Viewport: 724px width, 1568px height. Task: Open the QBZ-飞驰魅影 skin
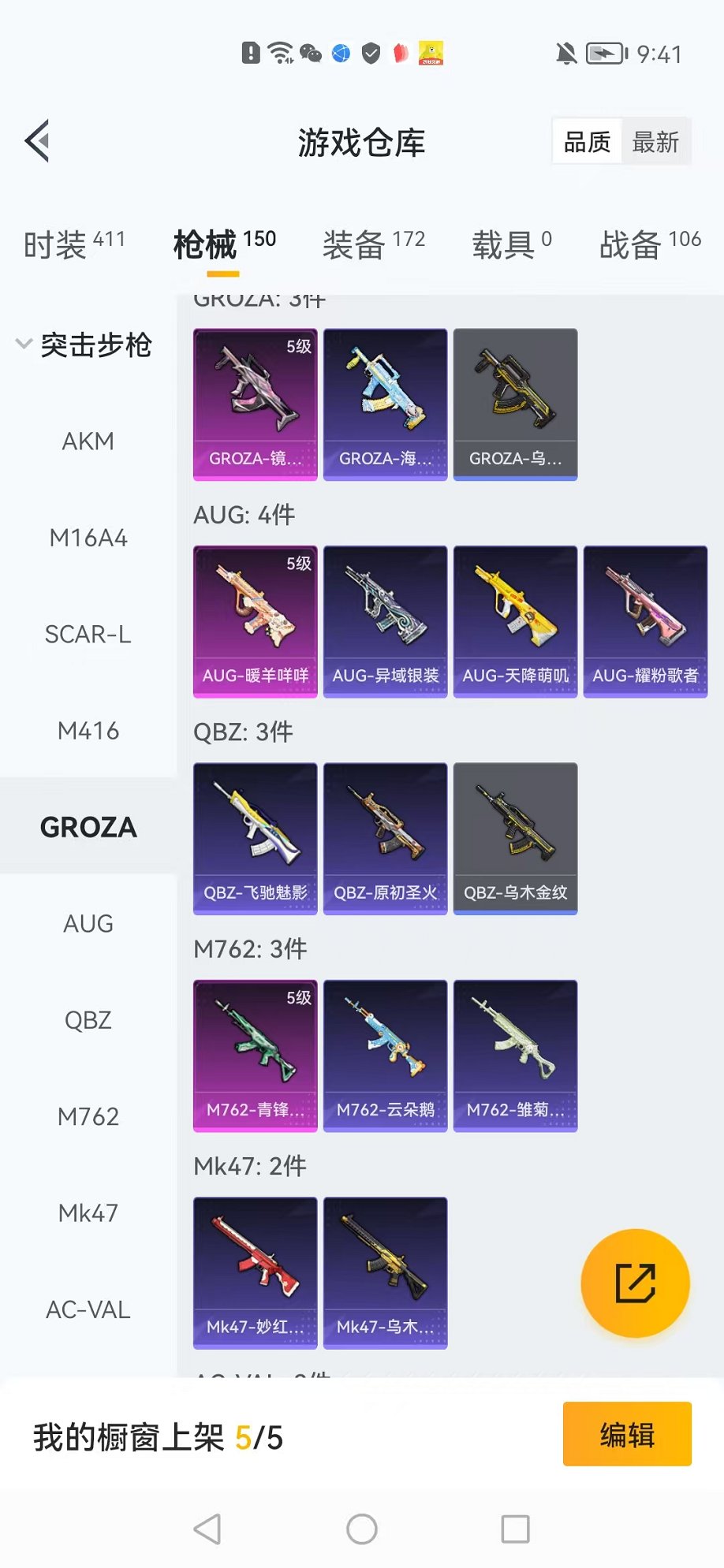pyautogui.click(x=256, y=839)
